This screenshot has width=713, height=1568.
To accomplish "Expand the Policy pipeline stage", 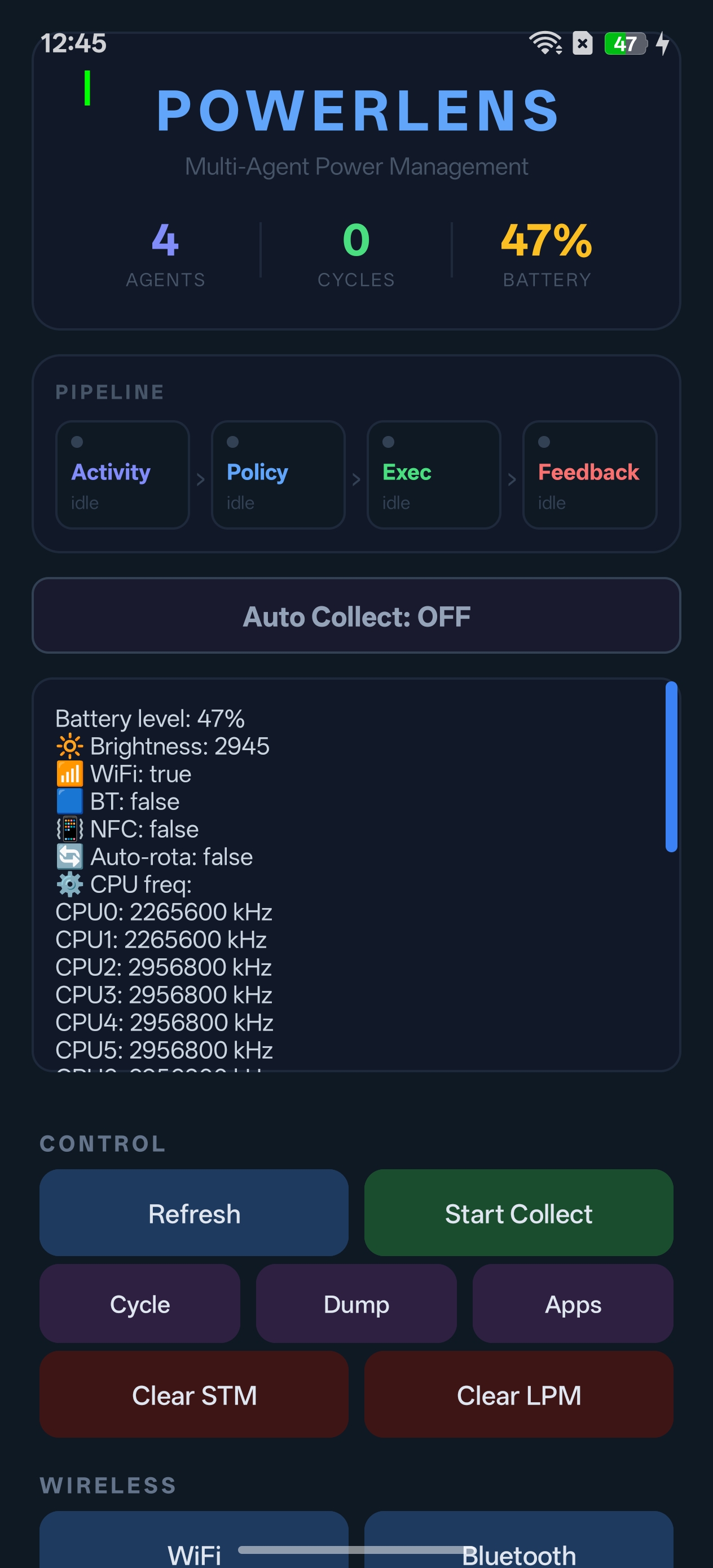I will 278,475.
